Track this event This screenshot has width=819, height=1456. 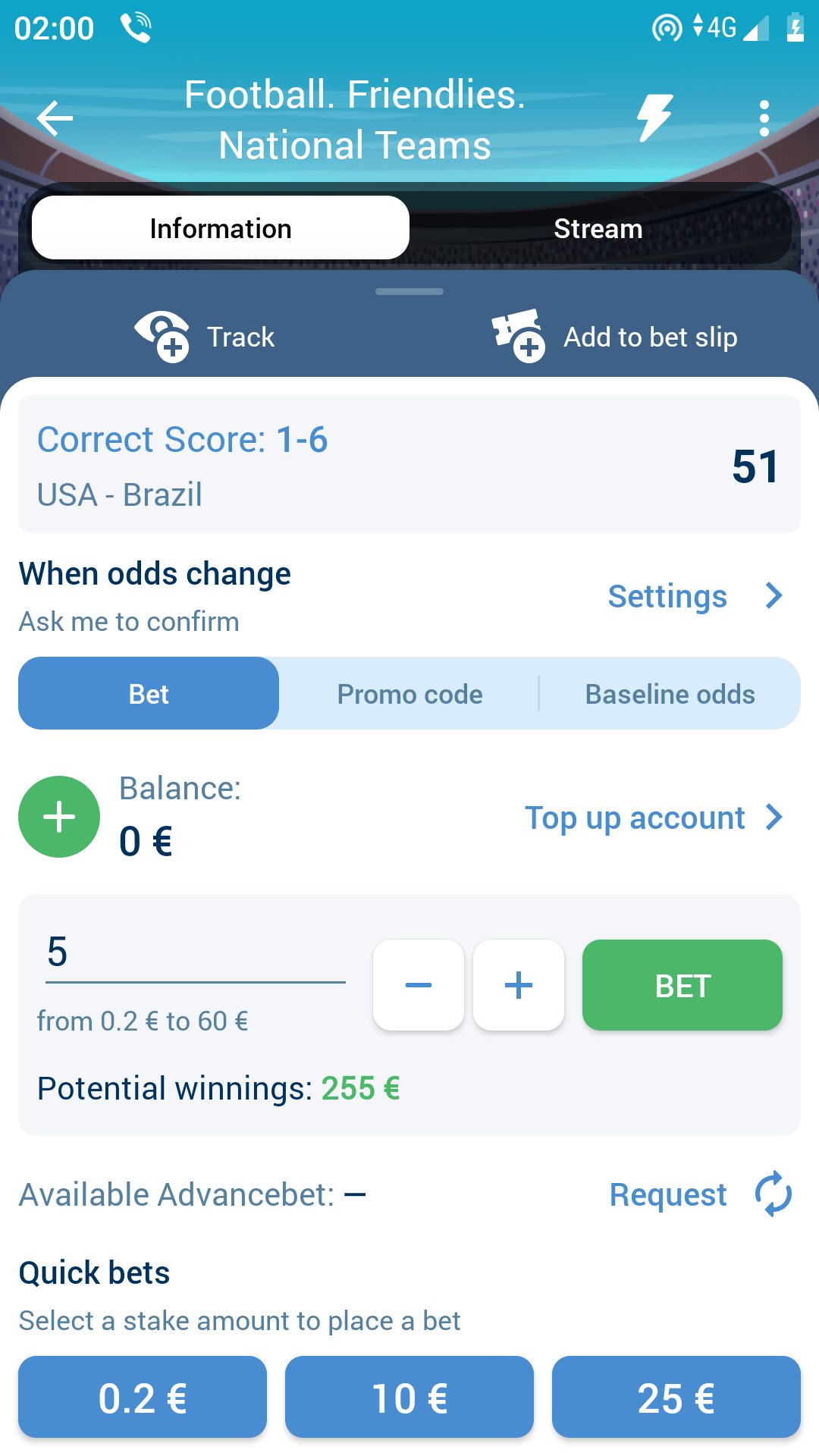(x=205, y=337)
